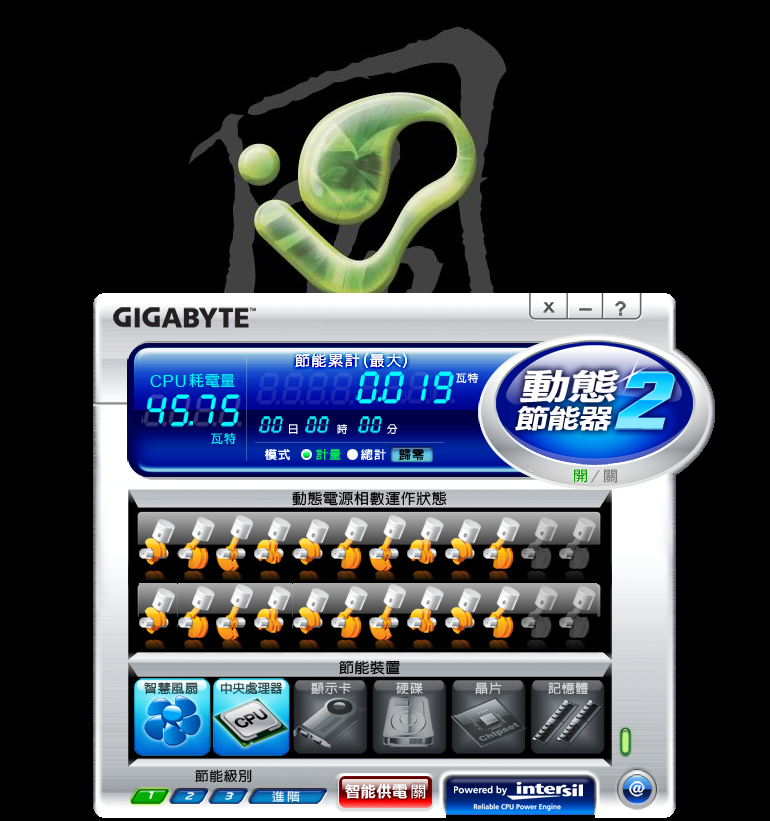Enable 晶片 chipset saving

tap(487, 717)
